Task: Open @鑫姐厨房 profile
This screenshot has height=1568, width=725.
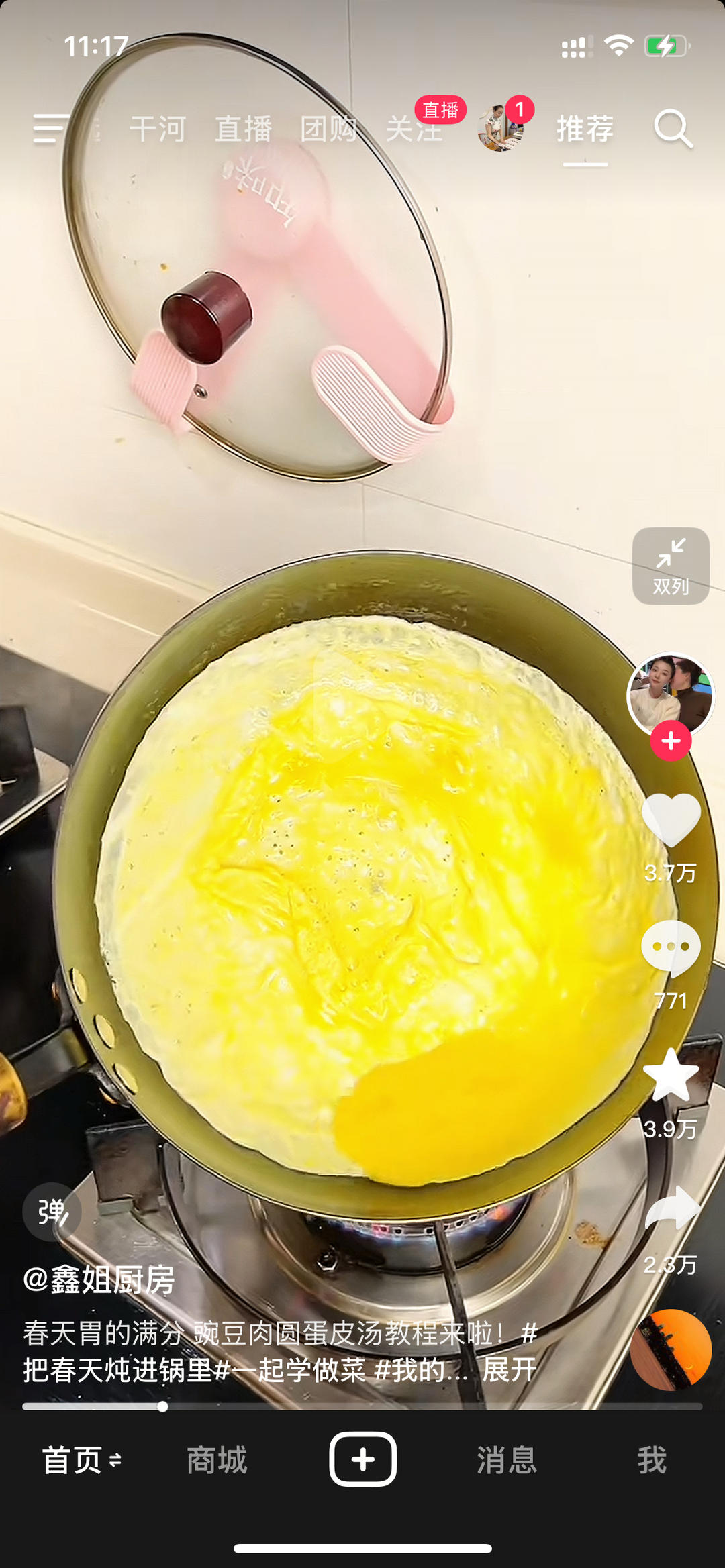Action: coord(99,1279)
